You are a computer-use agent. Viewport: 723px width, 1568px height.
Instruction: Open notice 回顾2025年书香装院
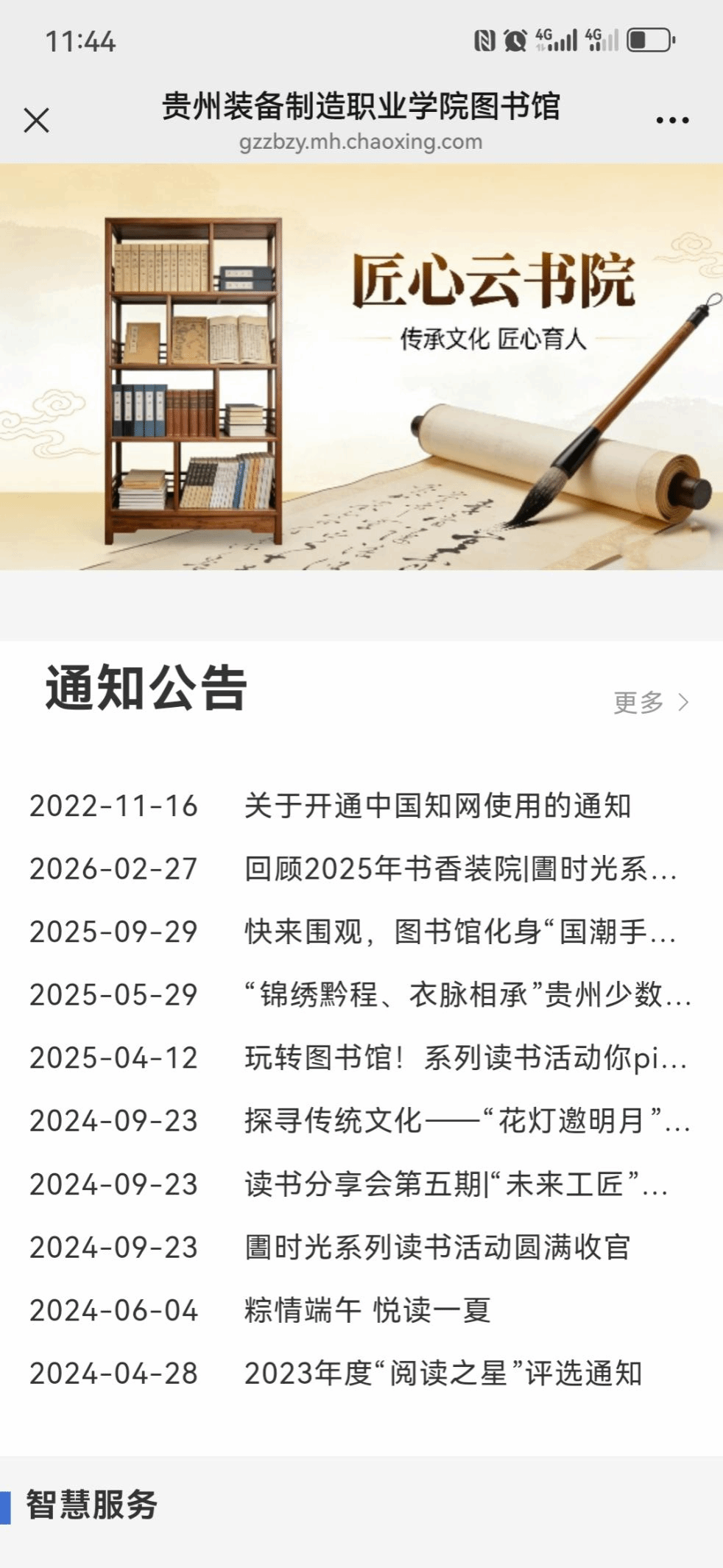coord(459,869)
